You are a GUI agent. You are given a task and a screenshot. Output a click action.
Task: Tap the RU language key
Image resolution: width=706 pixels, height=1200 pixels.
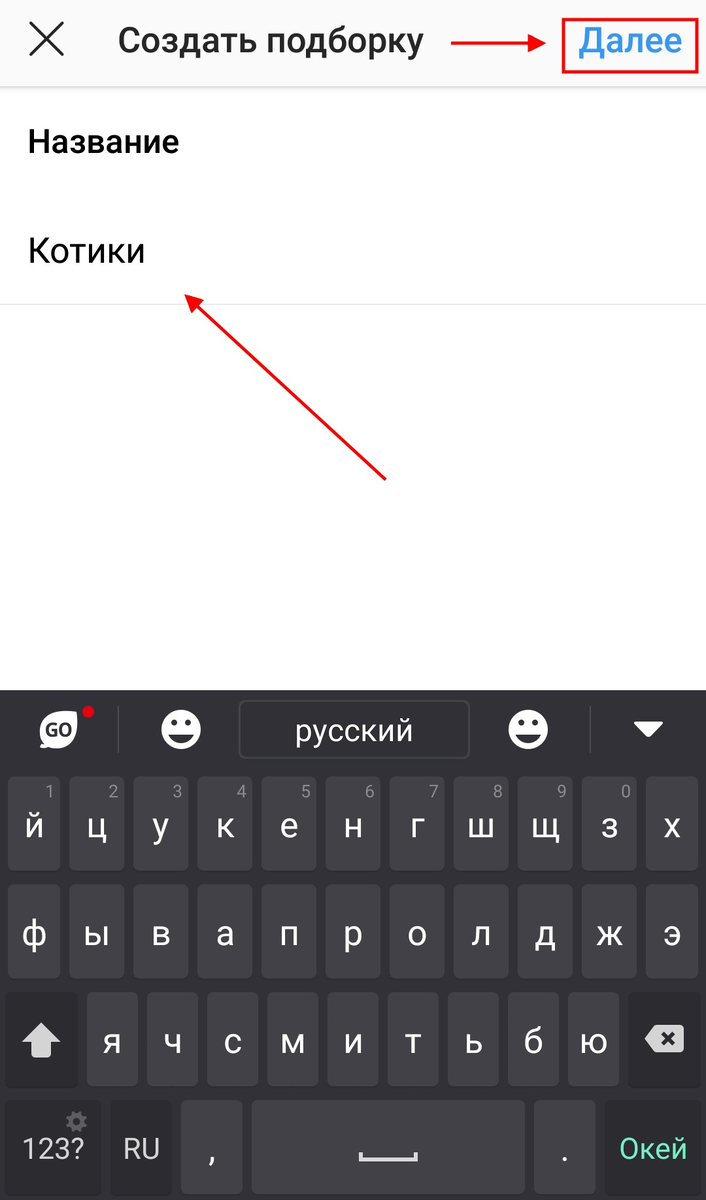tap(141, 1148)
